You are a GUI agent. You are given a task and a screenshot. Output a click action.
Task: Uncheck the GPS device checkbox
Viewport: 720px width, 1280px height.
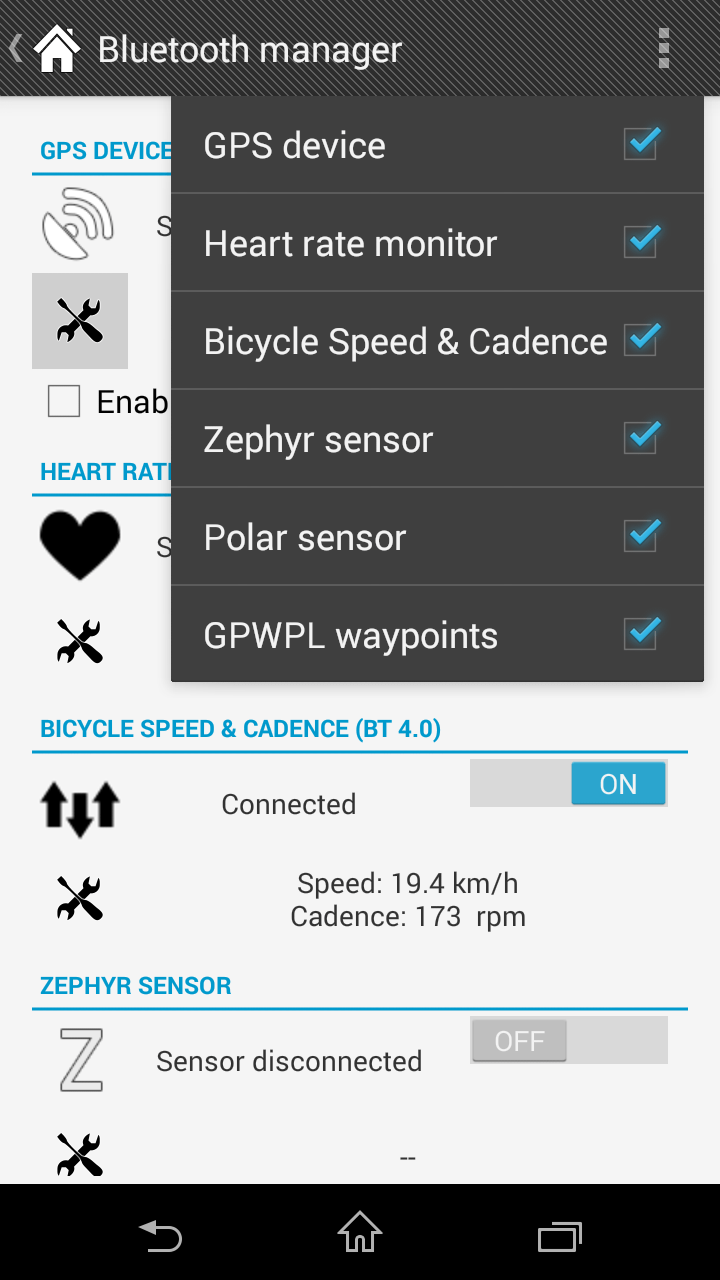(641, 144)
